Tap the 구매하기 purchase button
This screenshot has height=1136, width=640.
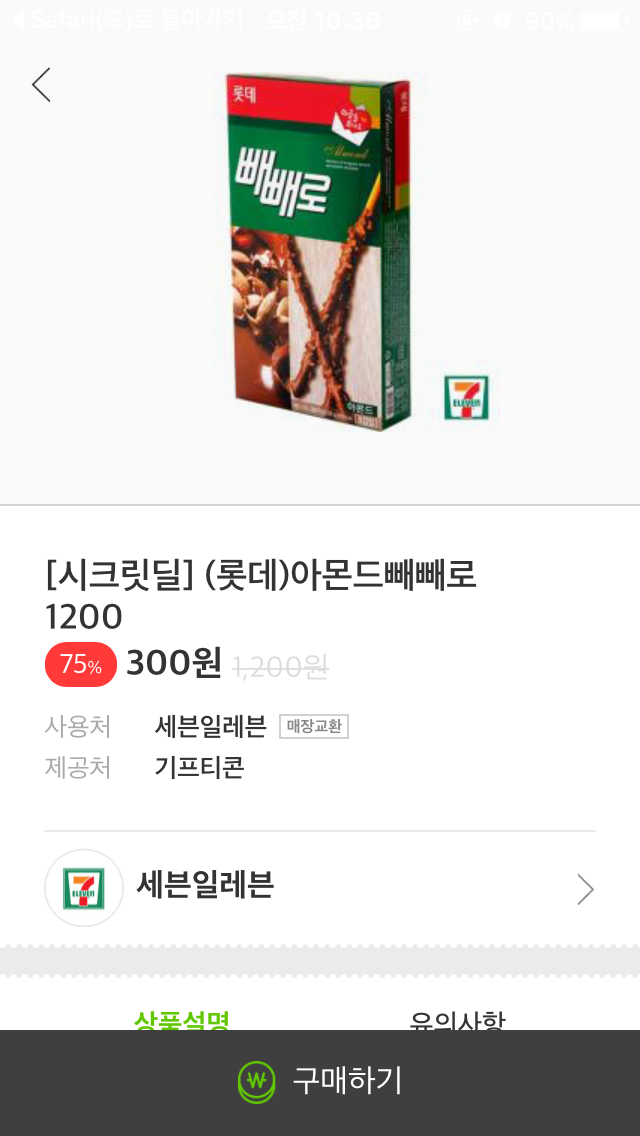(x=320, y=1081)
